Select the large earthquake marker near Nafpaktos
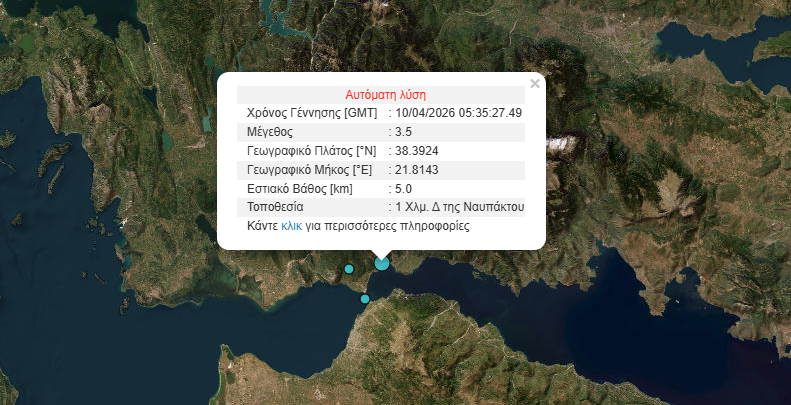 tap(382, 263)
